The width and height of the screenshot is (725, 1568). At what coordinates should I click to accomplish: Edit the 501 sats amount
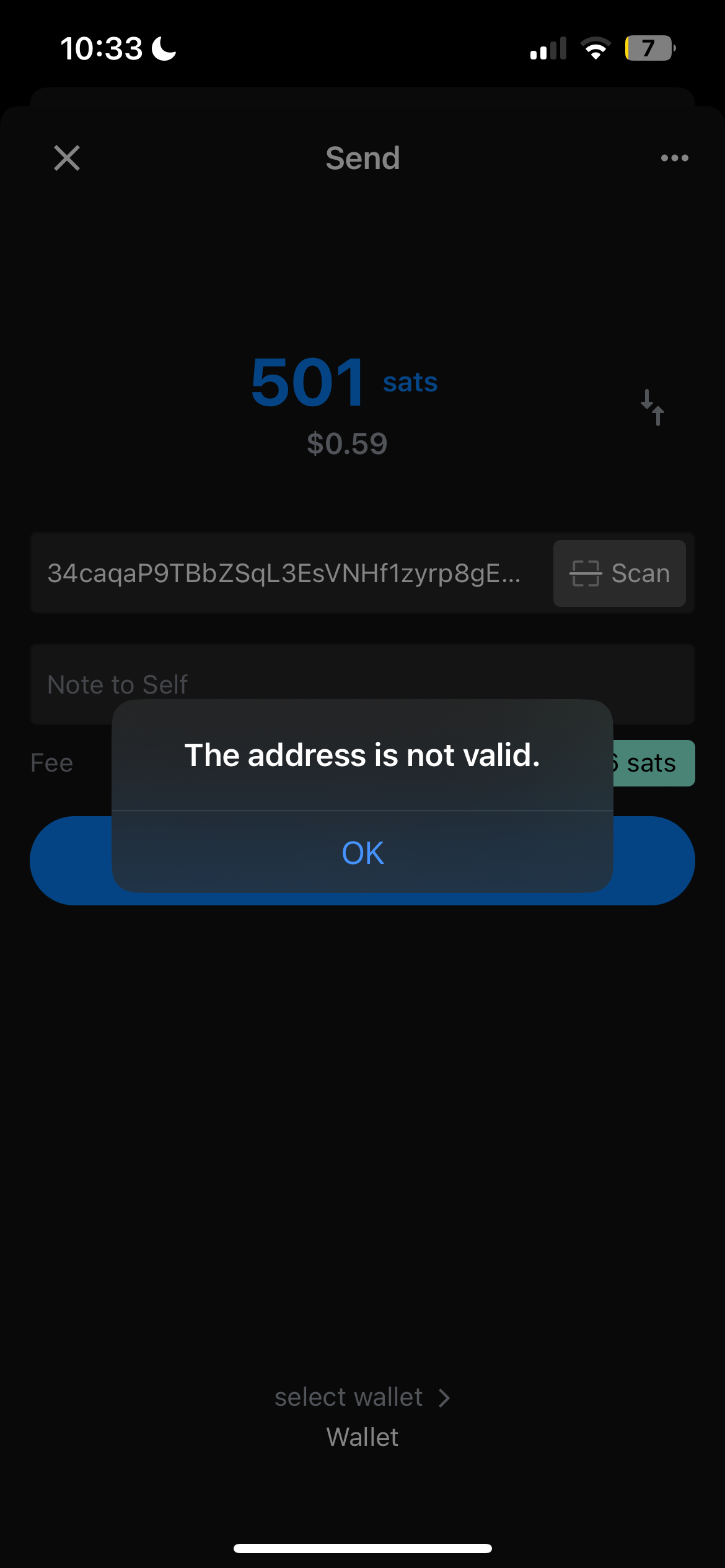click(344, 383)
